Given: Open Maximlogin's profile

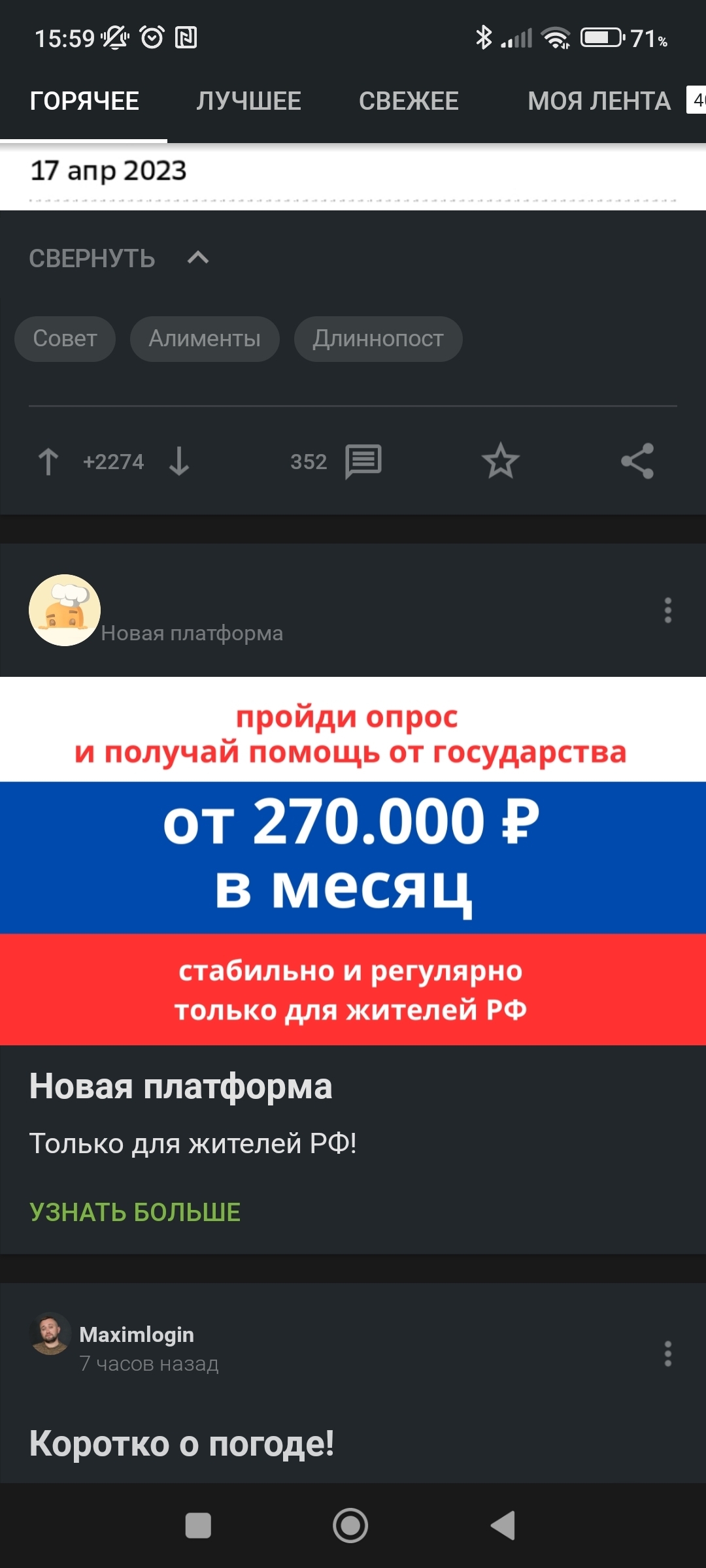Looking at the screenshot, I should (136, 1334).
